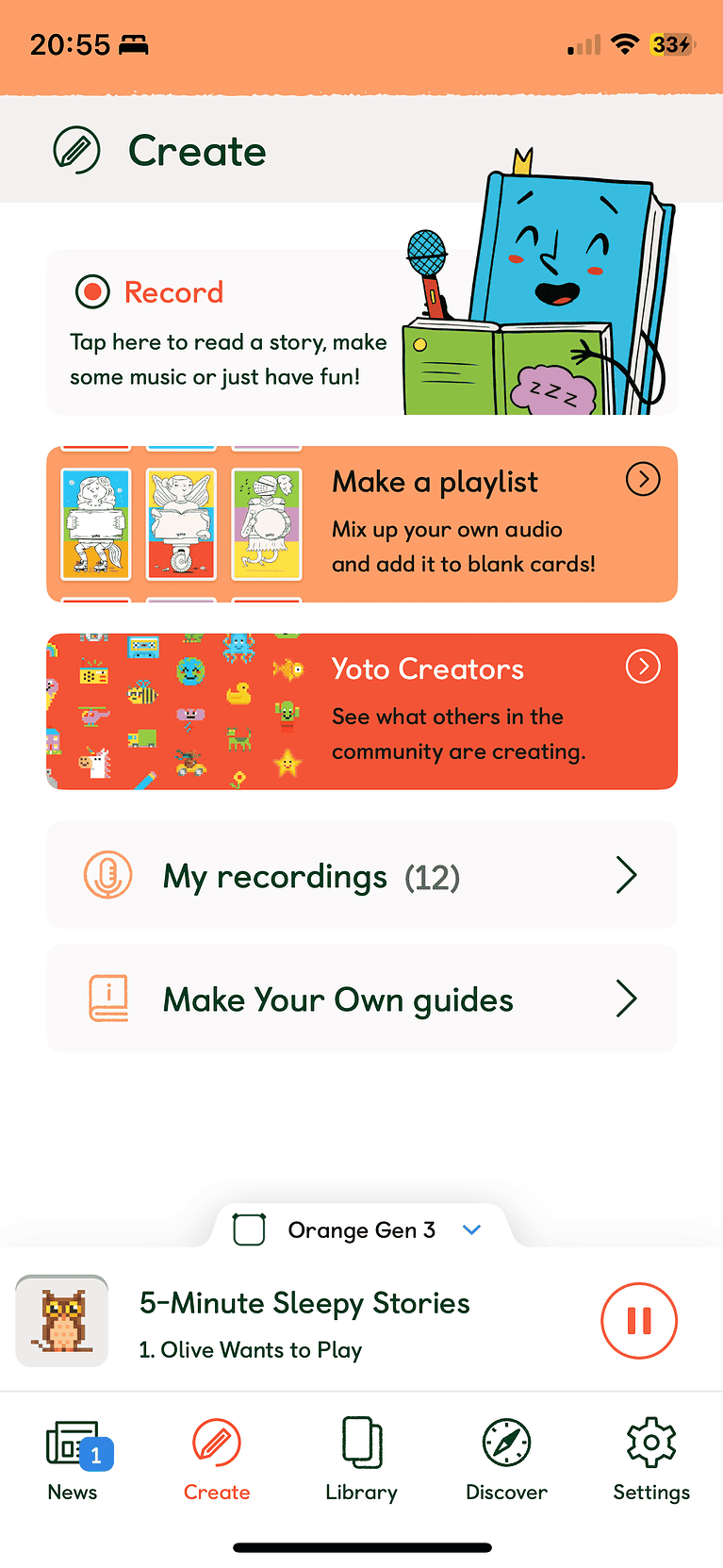Tap the Library cards icon

[x=361, y=1442]
